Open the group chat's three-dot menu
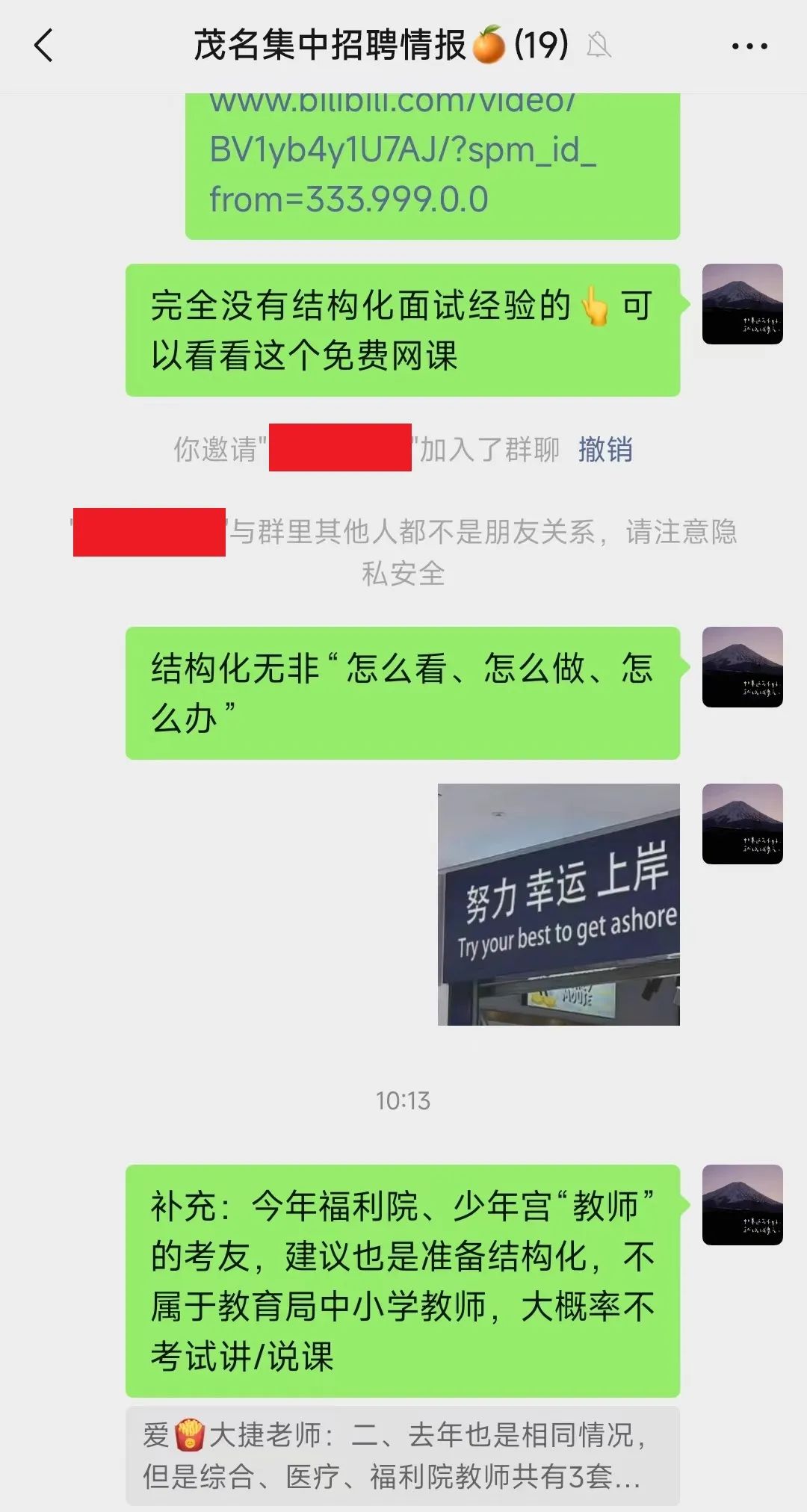The width and height of the screenshot is (807, 1512). [749, 46]
